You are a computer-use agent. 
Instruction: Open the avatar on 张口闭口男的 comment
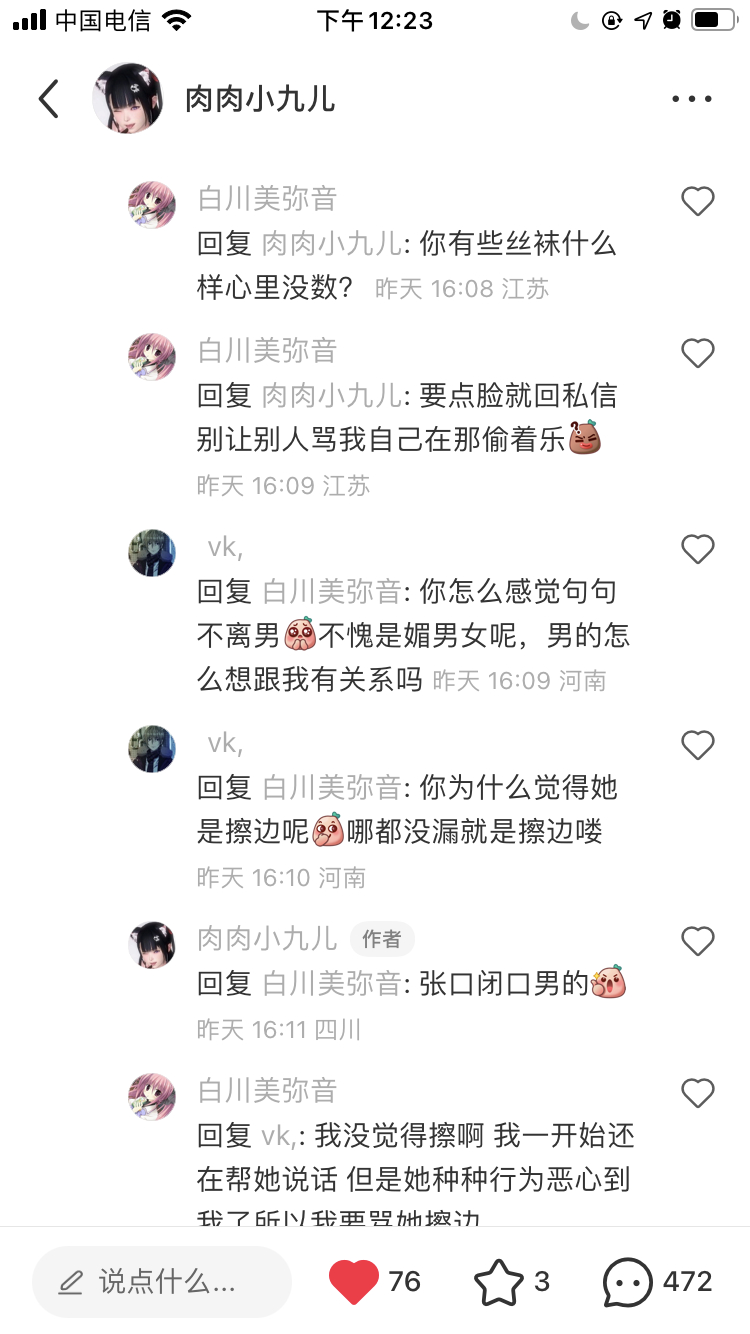(x=152, y=945)
